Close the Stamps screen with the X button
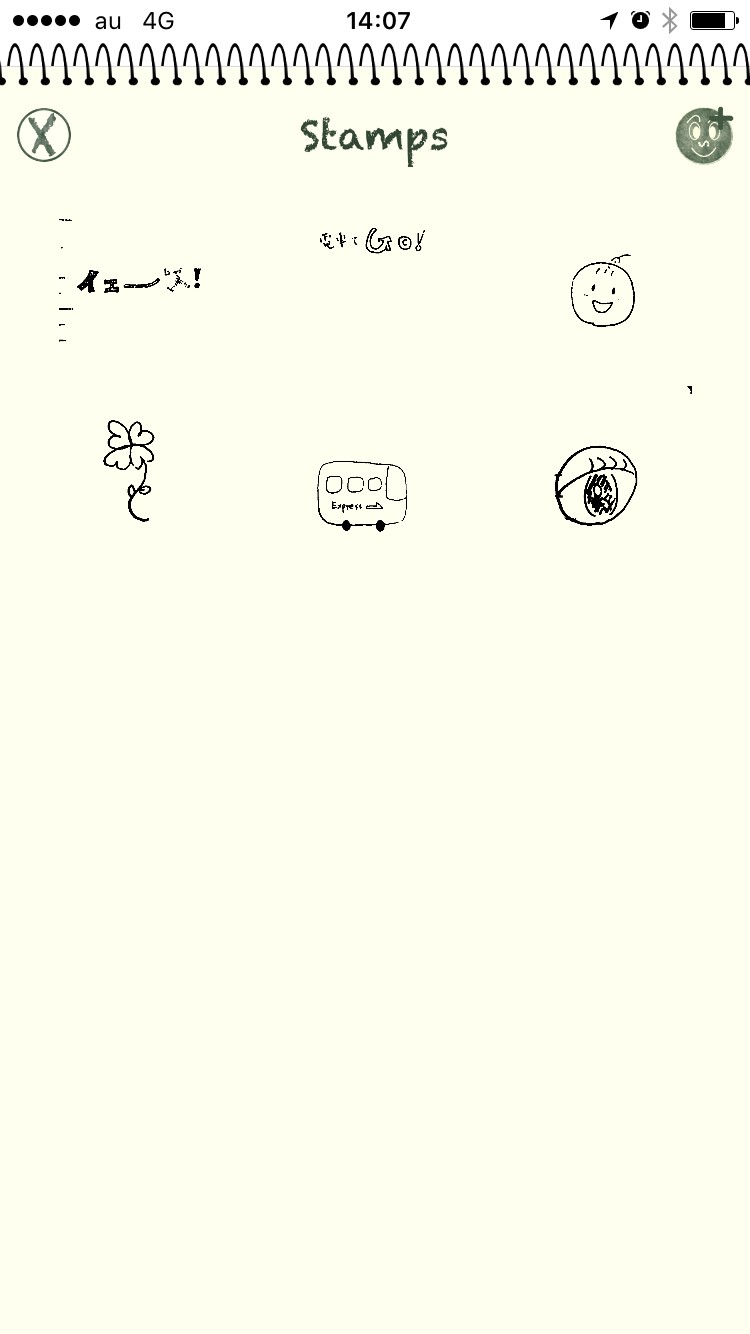 [44, 135]
